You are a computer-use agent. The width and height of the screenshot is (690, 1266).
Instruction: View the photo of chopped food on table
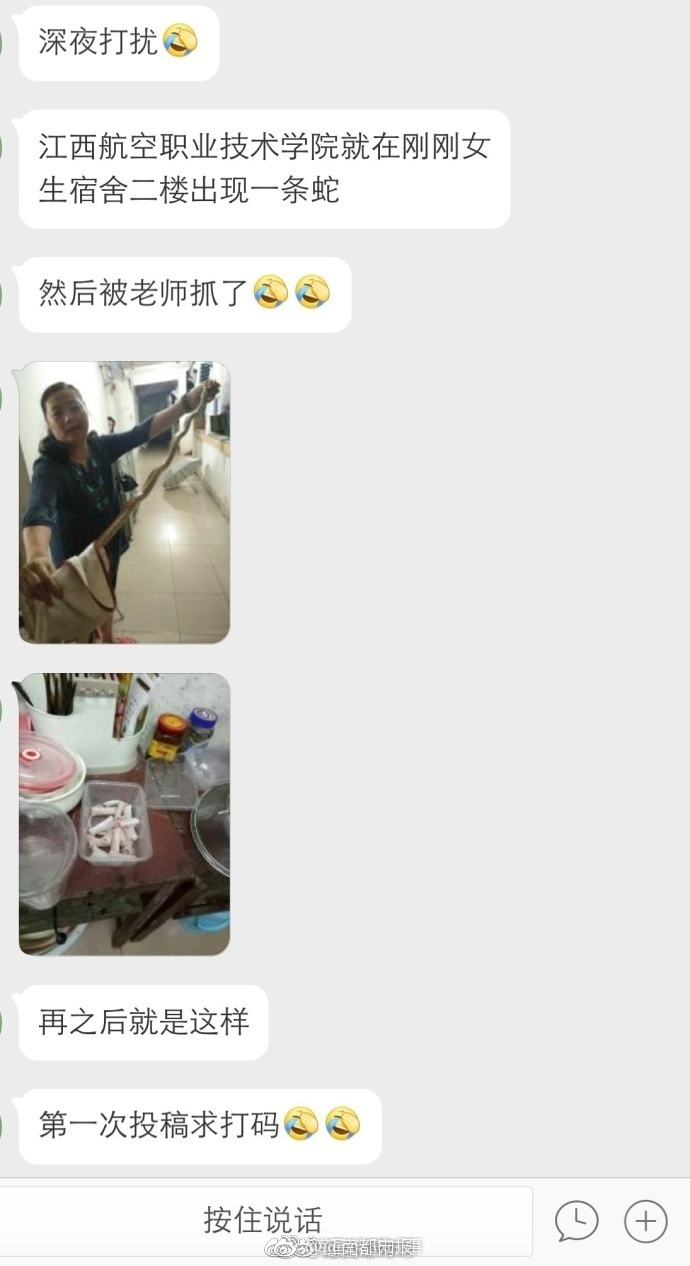pos(124,814)
